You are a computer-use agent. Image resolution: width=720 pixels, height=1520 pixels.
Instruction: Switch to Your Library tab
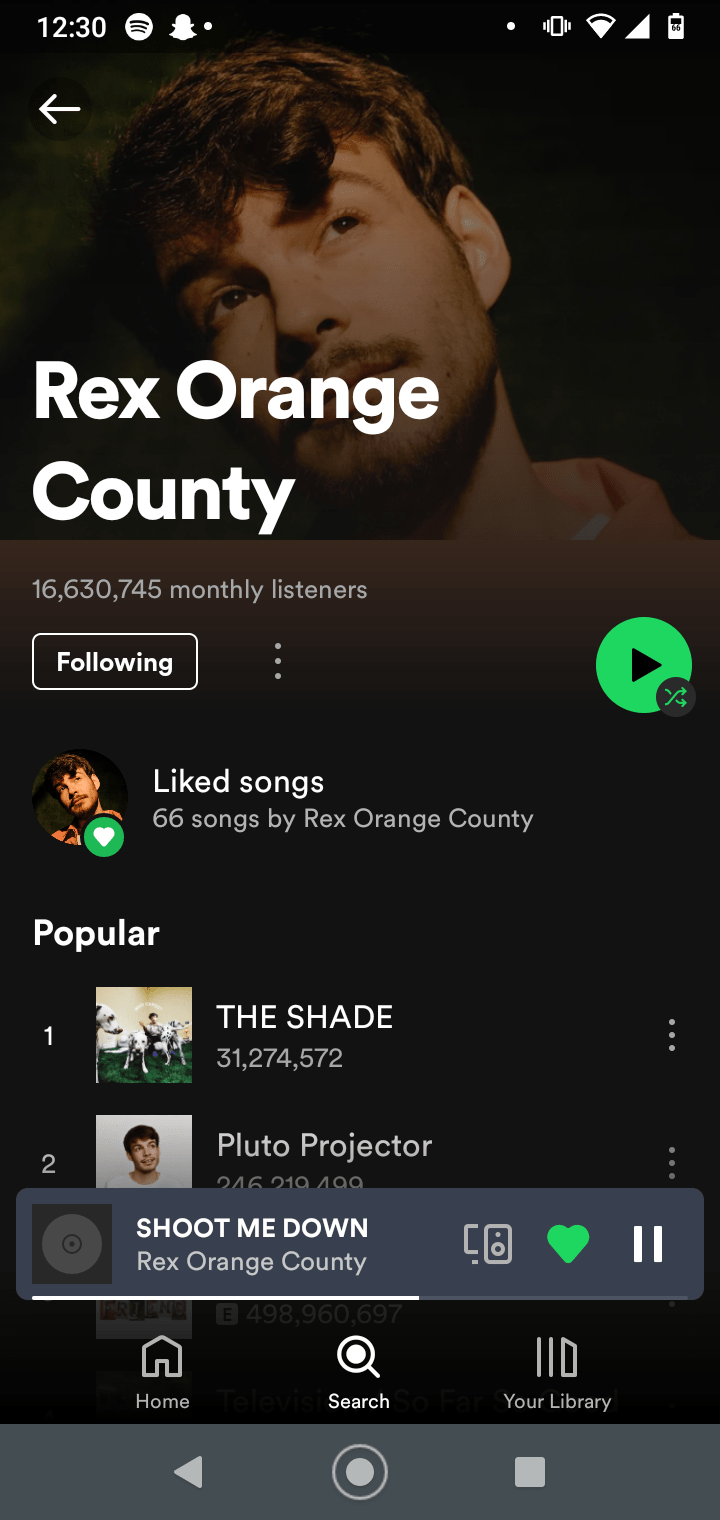[557, 1374]
